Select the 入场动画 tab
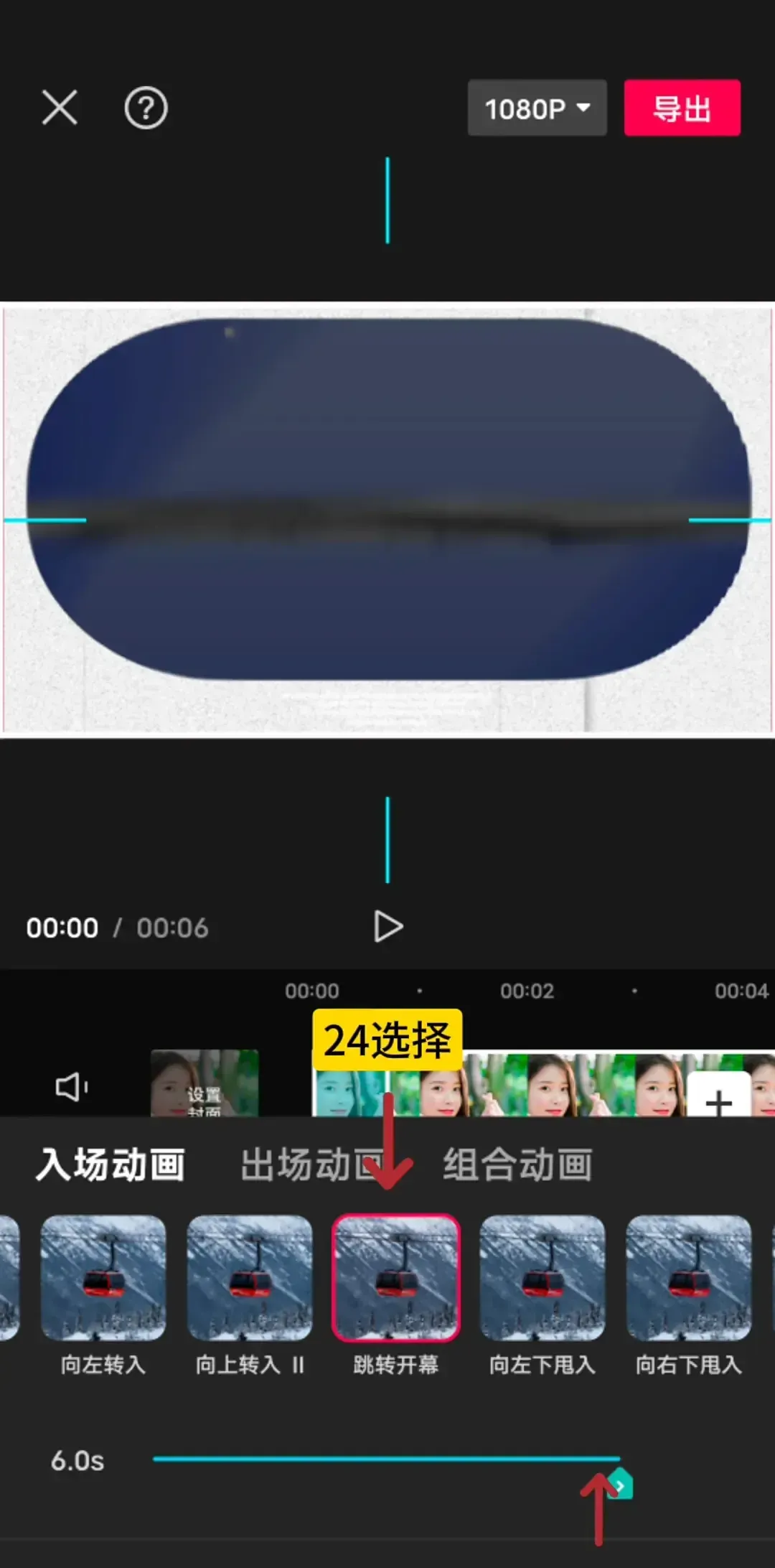 click(111, 1165)
